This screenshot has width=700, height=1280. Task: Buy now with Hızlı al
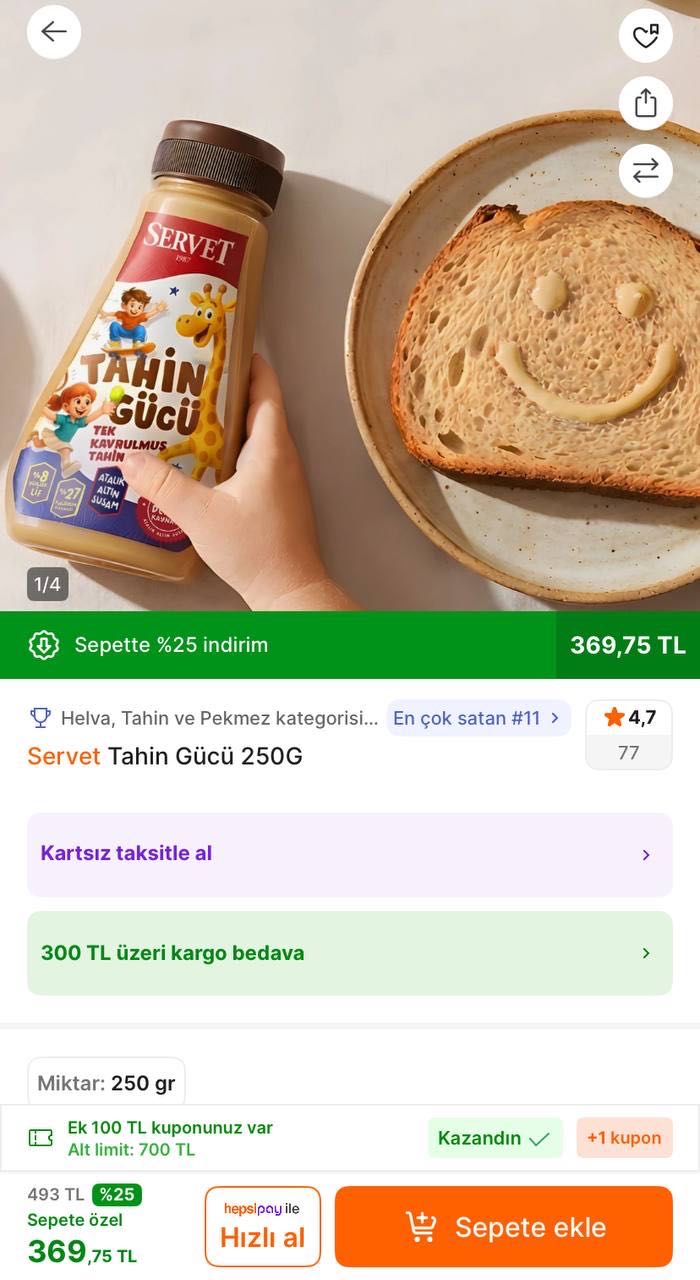[x=262, y=1227]
